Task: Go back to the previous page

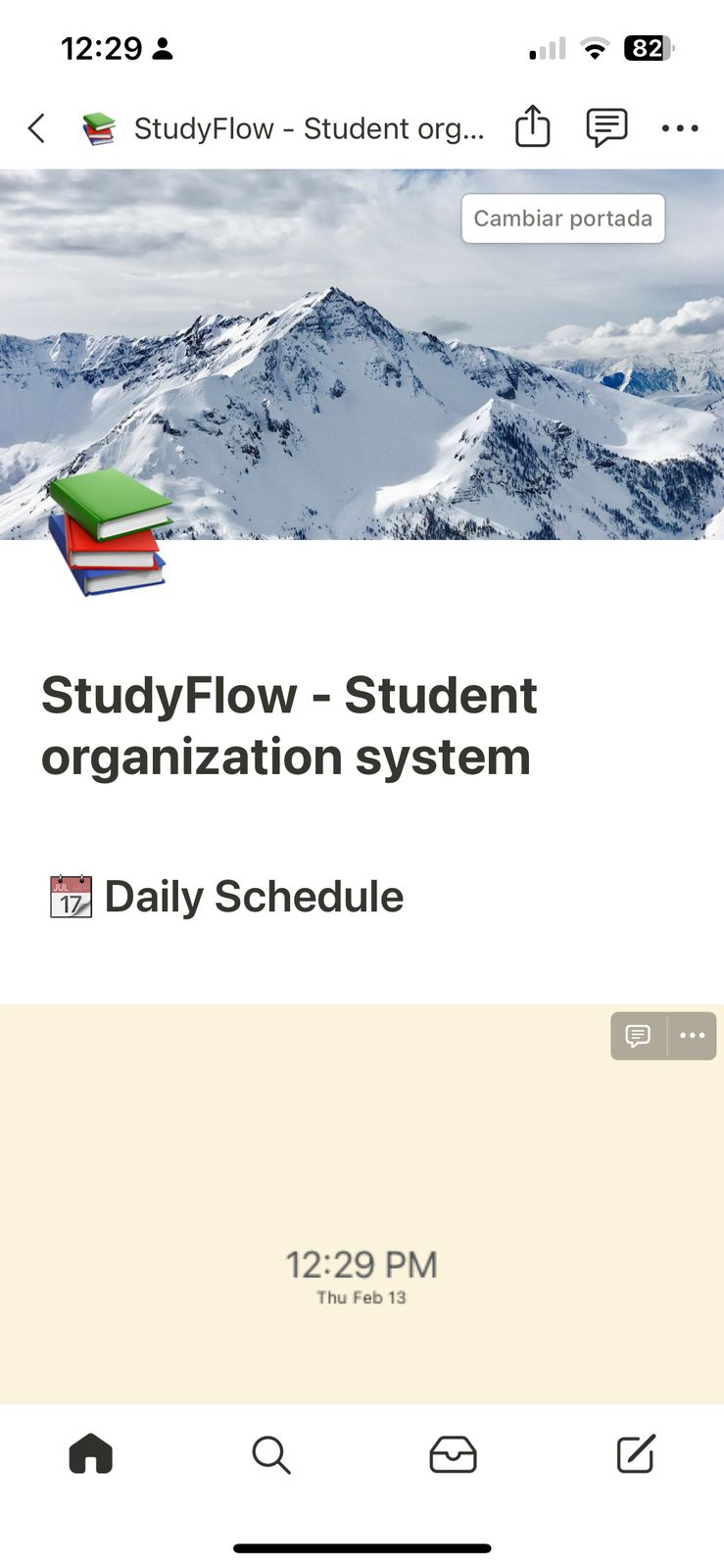Action: [37, 128]
